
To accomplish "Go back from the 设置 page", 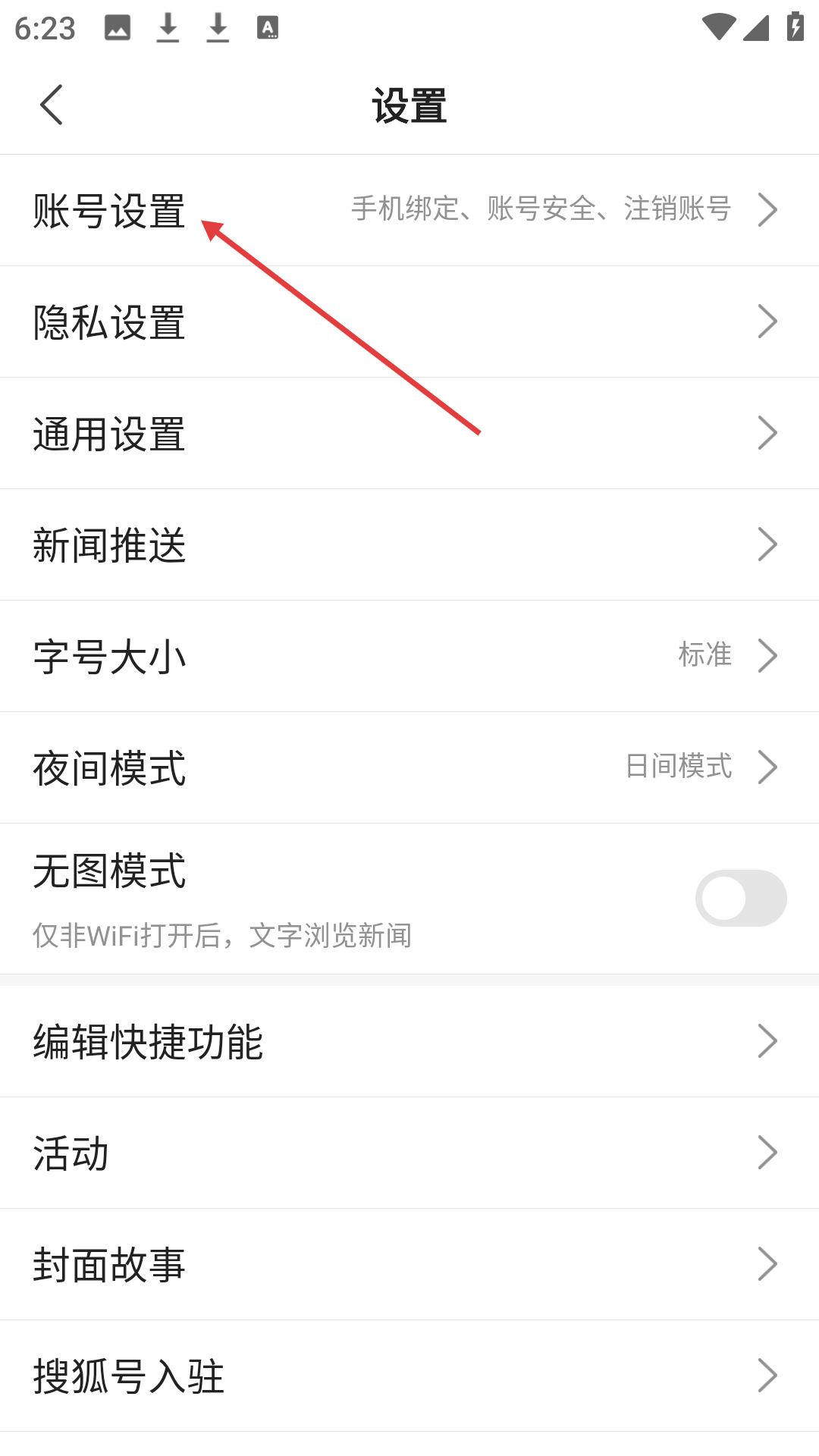I will click(x=52, y=105).
